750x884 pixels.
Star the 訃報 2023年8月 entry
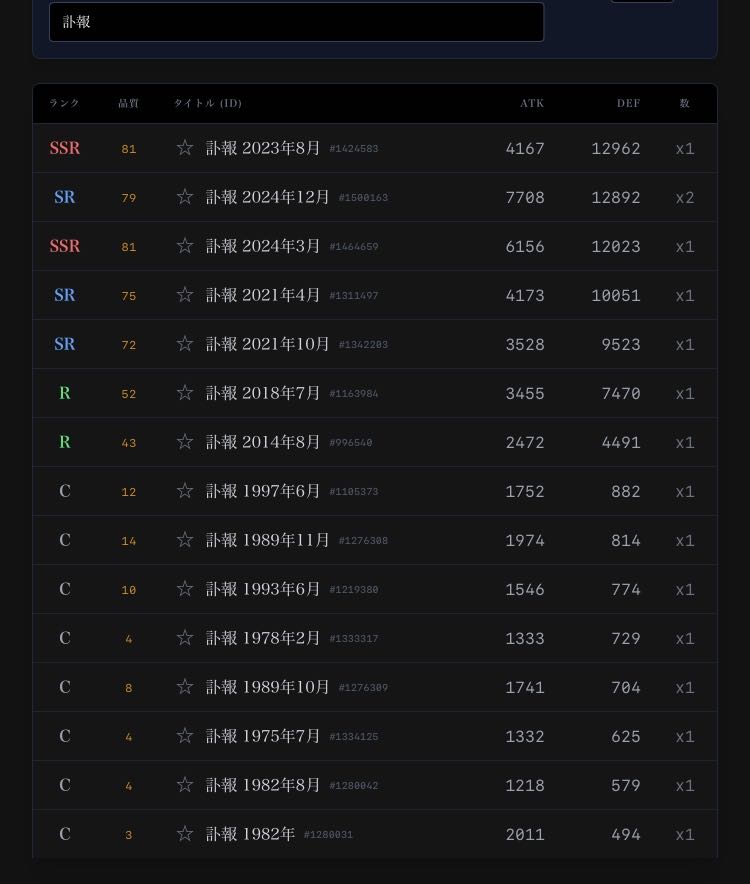[x=185, y=148]
